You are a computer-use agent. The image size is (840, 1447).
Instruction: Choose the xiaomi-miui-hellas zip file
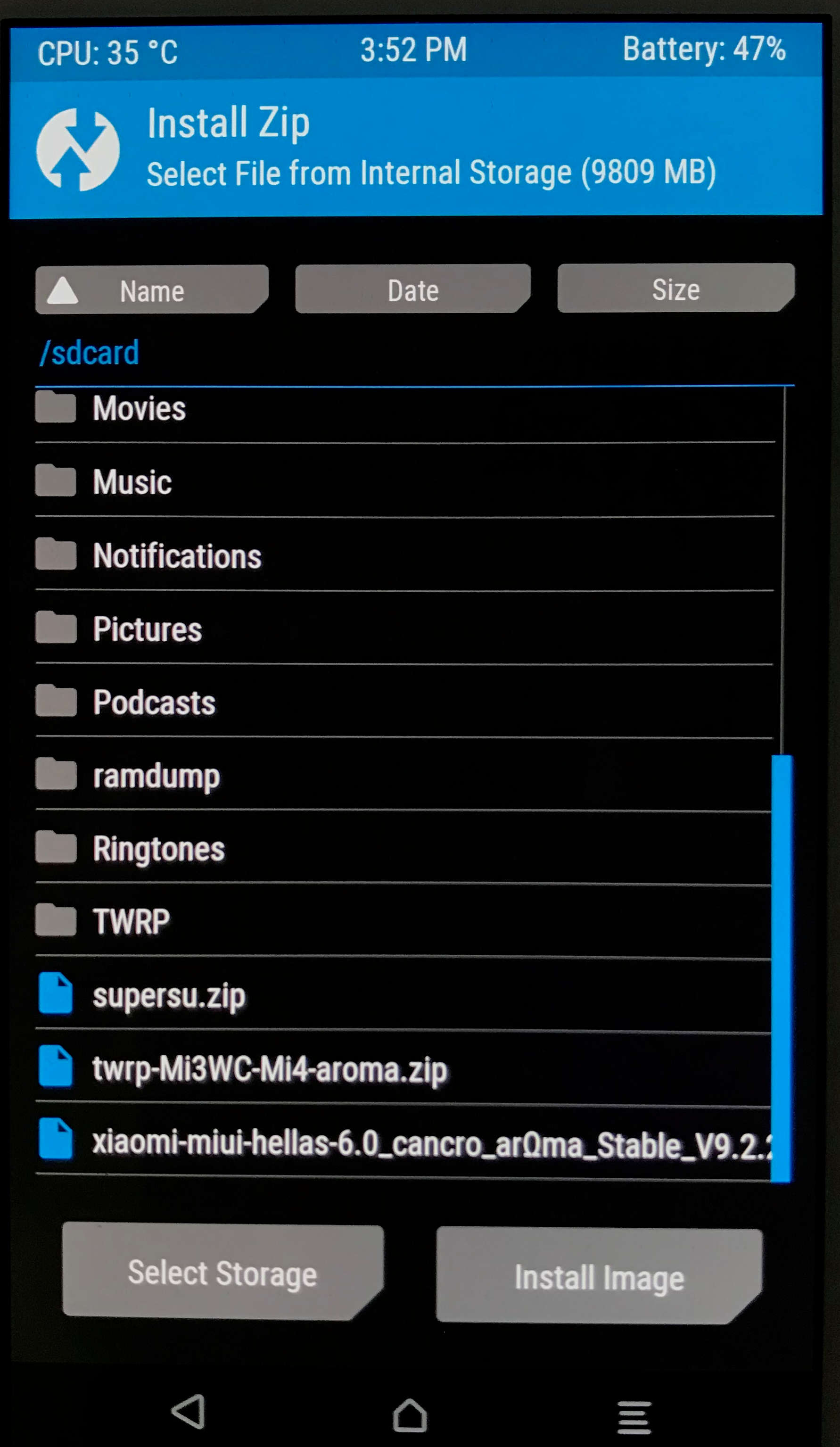tap(402, 1143)
